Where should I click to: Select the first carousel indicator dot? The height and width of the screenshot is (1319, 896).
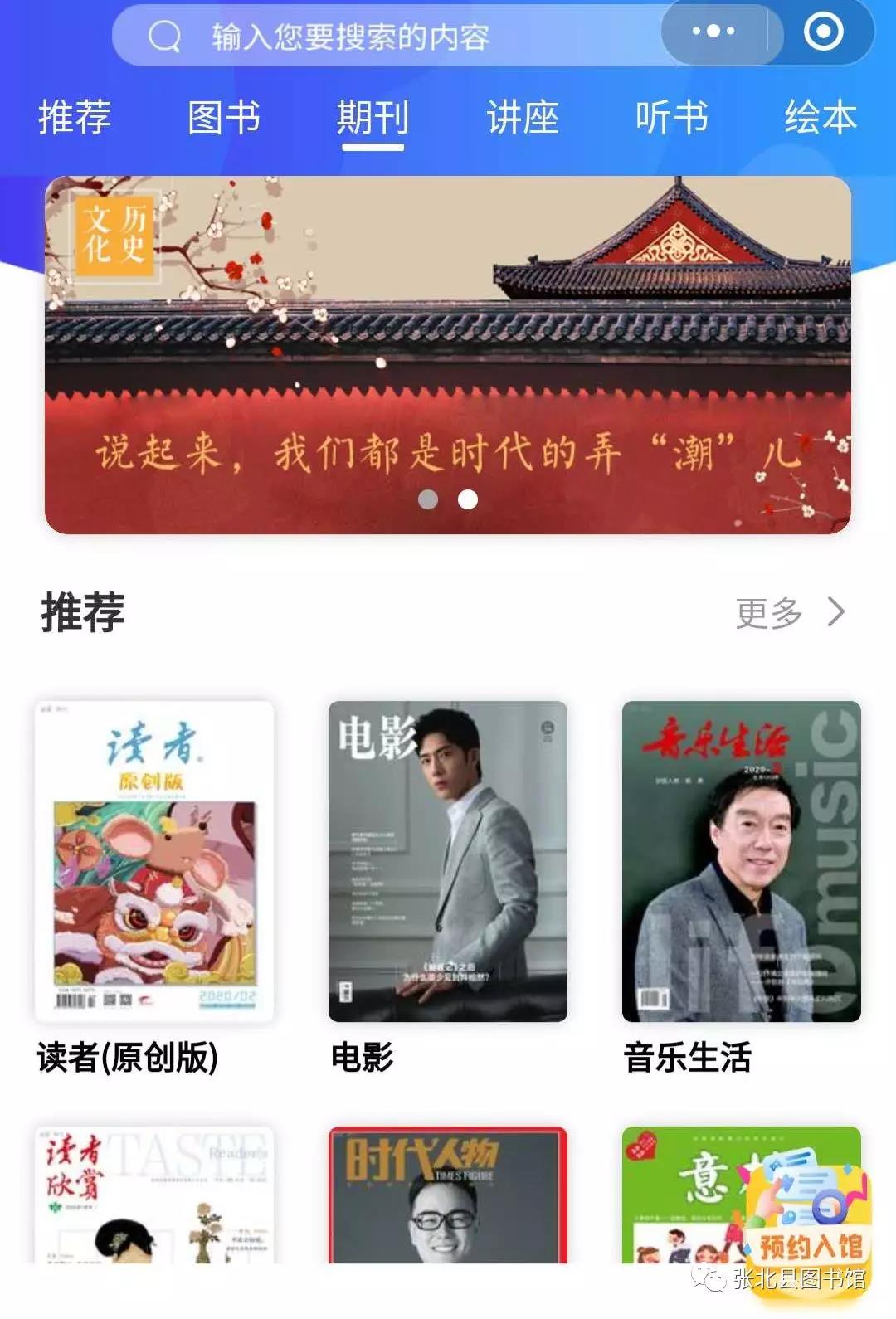click(428, 499)
